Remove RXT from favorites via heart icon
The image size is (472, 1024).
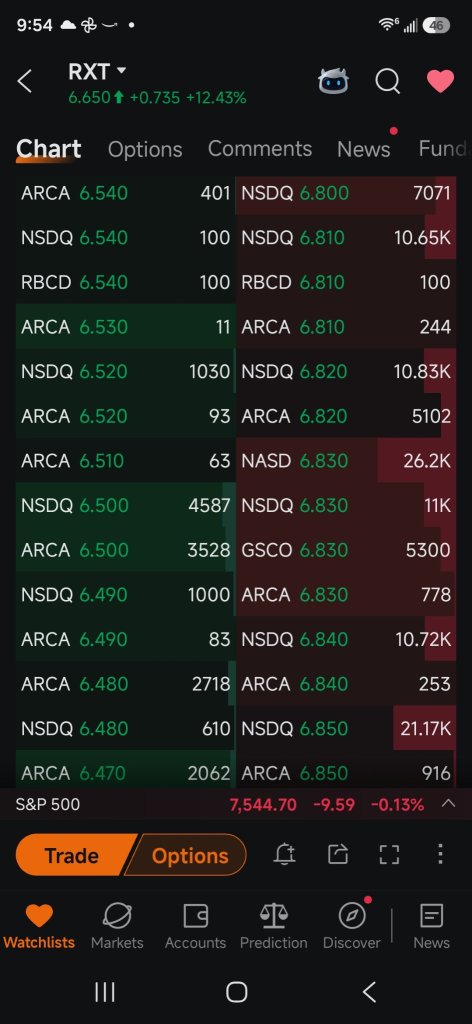tap(440, 82)
